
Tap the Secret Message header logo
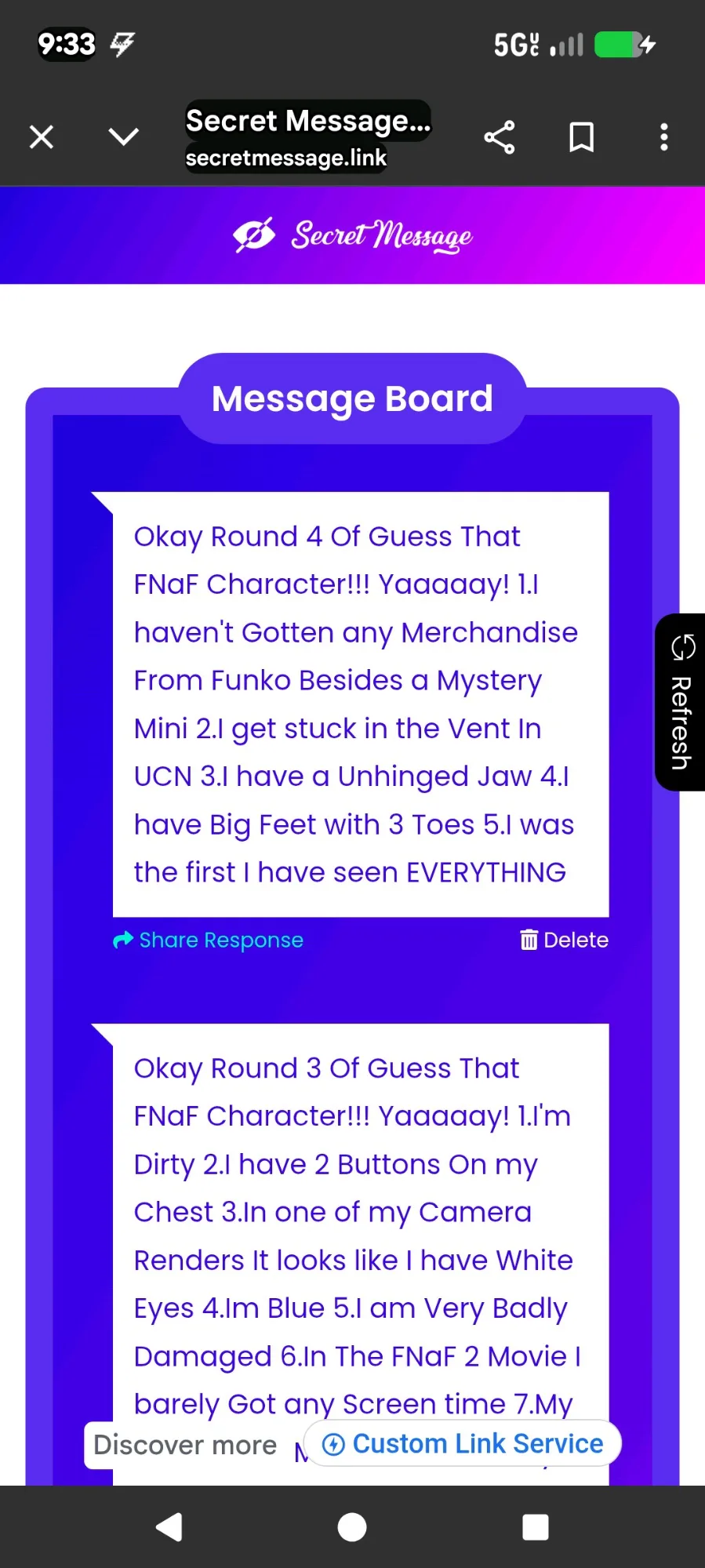(353, 235)
